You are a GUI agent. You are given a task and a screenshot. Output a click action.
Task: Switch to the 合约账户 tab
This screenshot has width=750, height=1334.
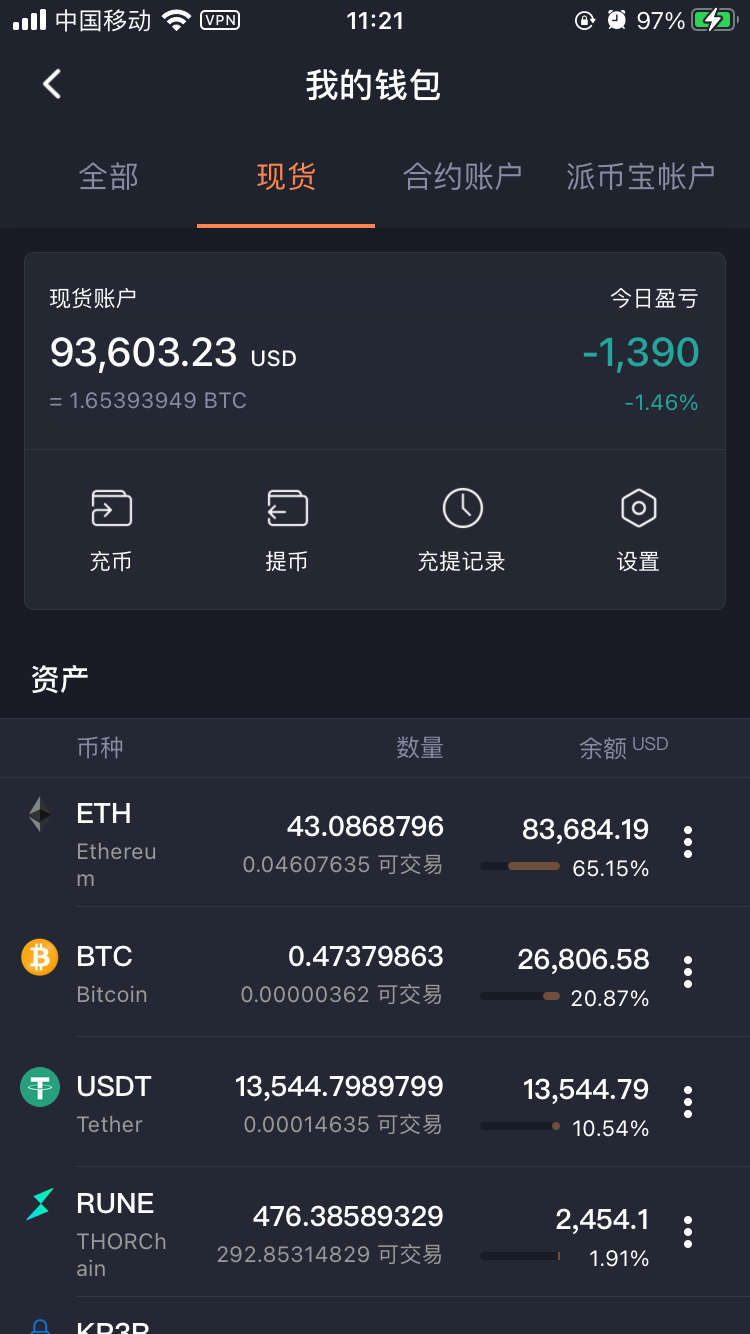pos(463,176)
